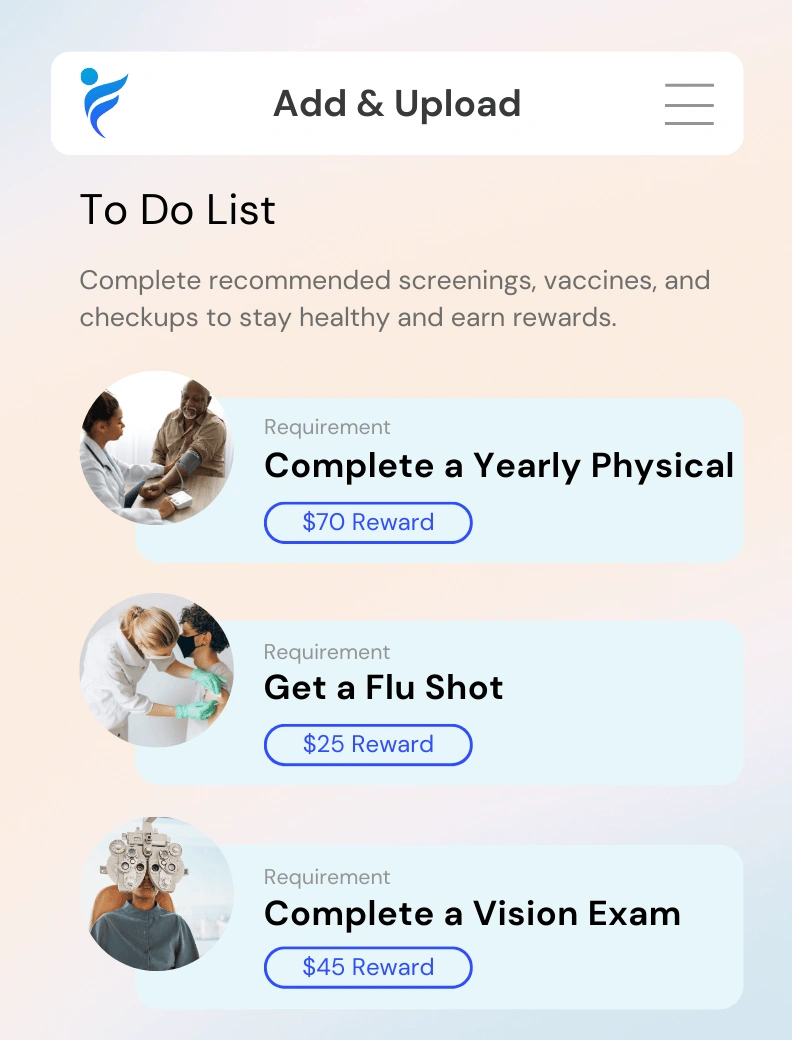Open the Complete a Vision Exam card

472,913
